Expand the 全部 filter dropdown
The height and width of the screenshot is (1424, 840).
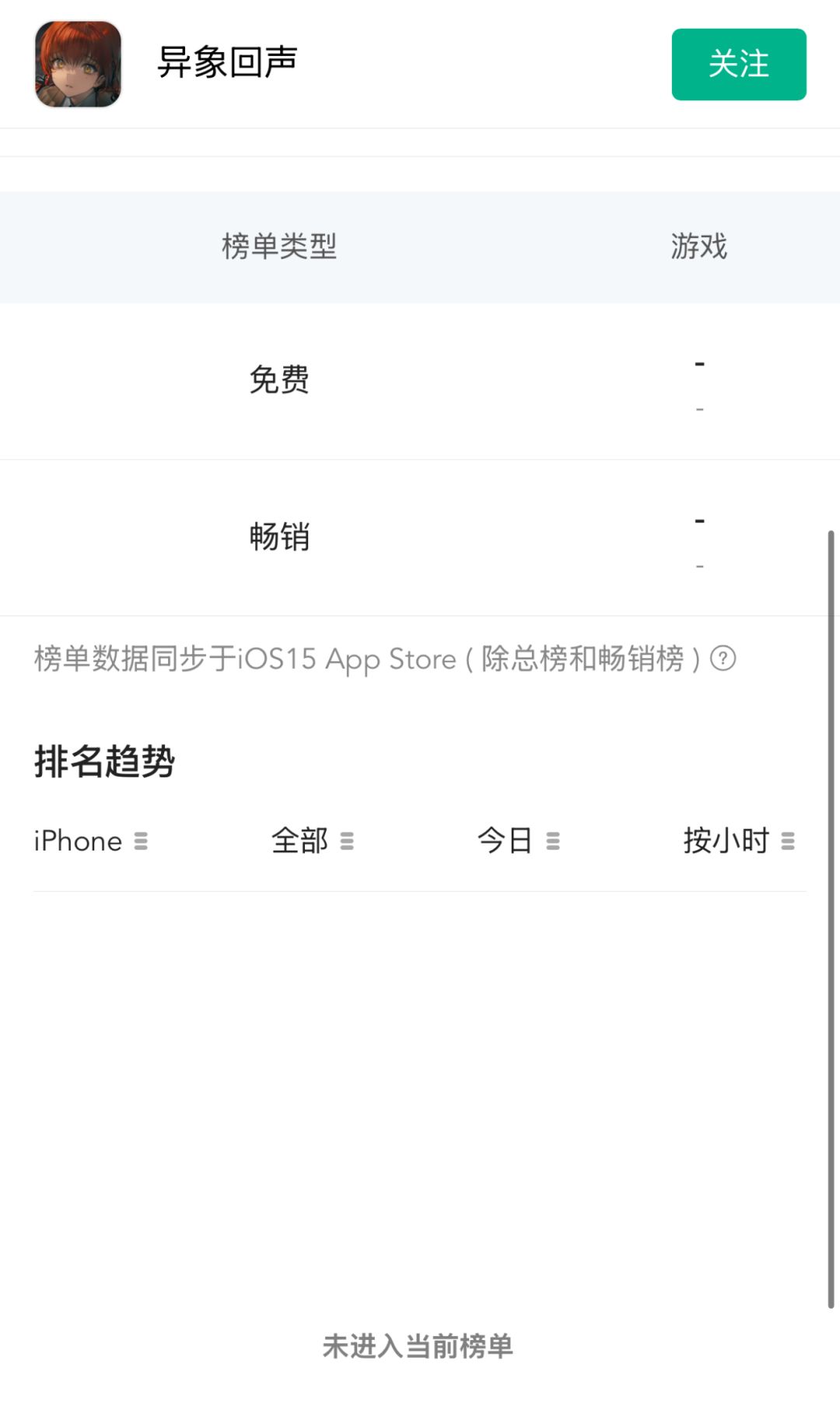[313, 841]
